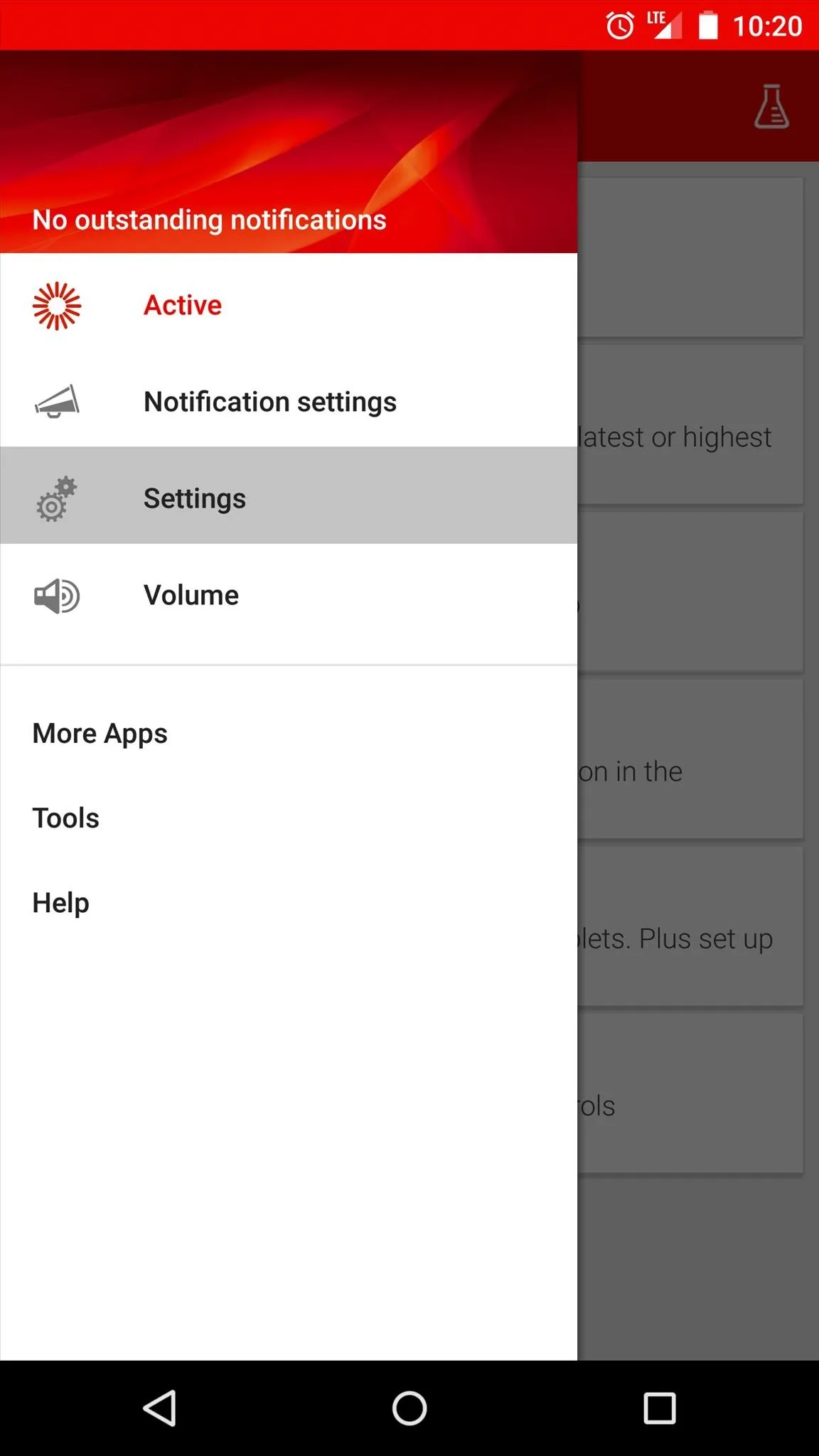Viewport: 819px width, 1456px height.
Task: Open the Volume option
Action: tap(289, 595)
